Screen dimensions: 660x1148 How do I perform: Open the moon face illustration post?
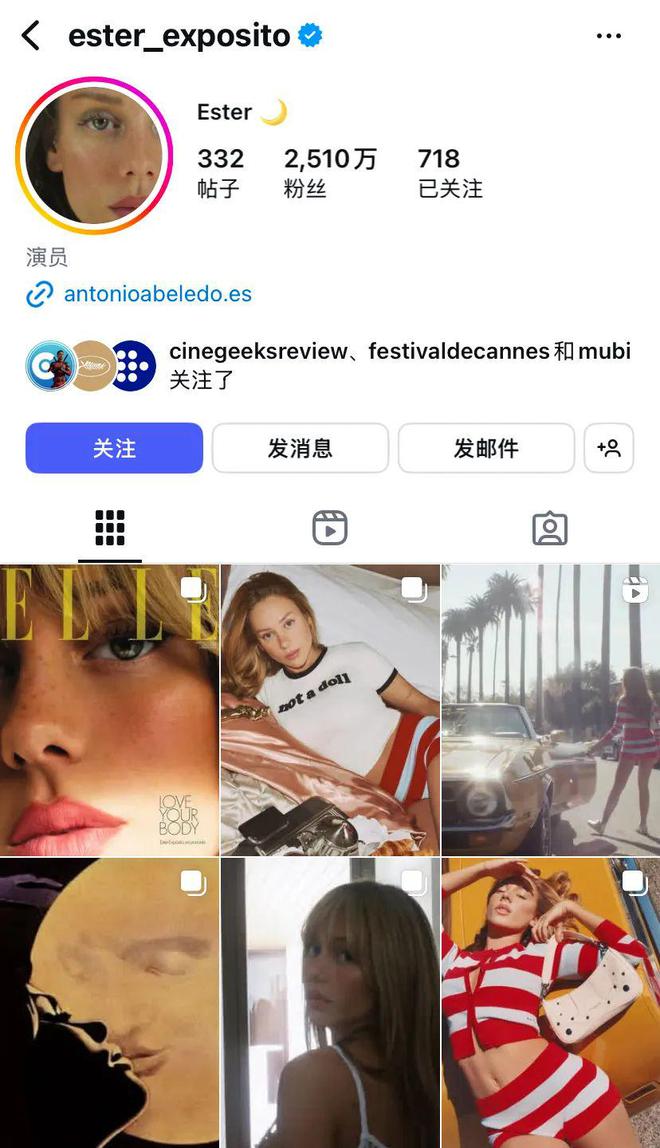point(109,1000)
